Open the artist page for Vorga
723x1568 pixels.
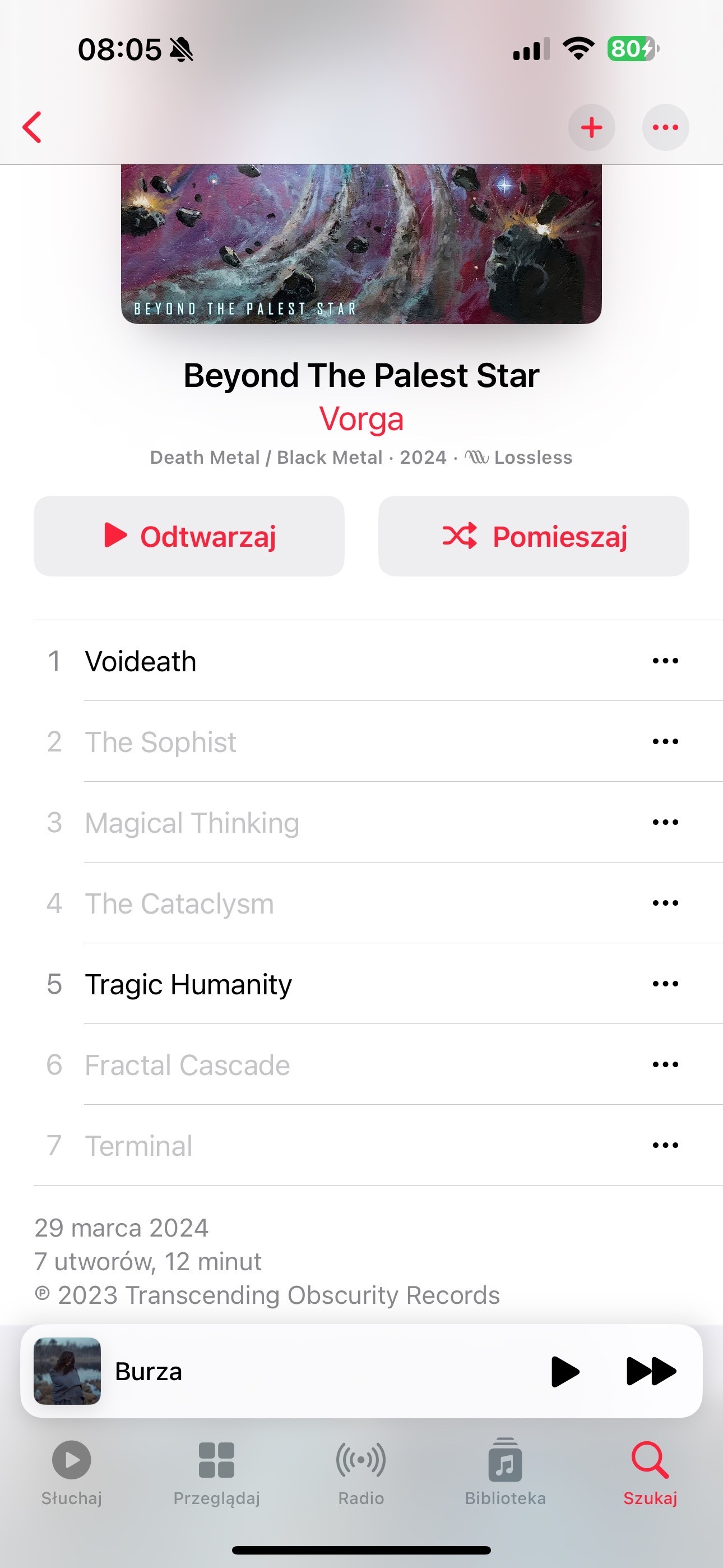pos(361,419)
